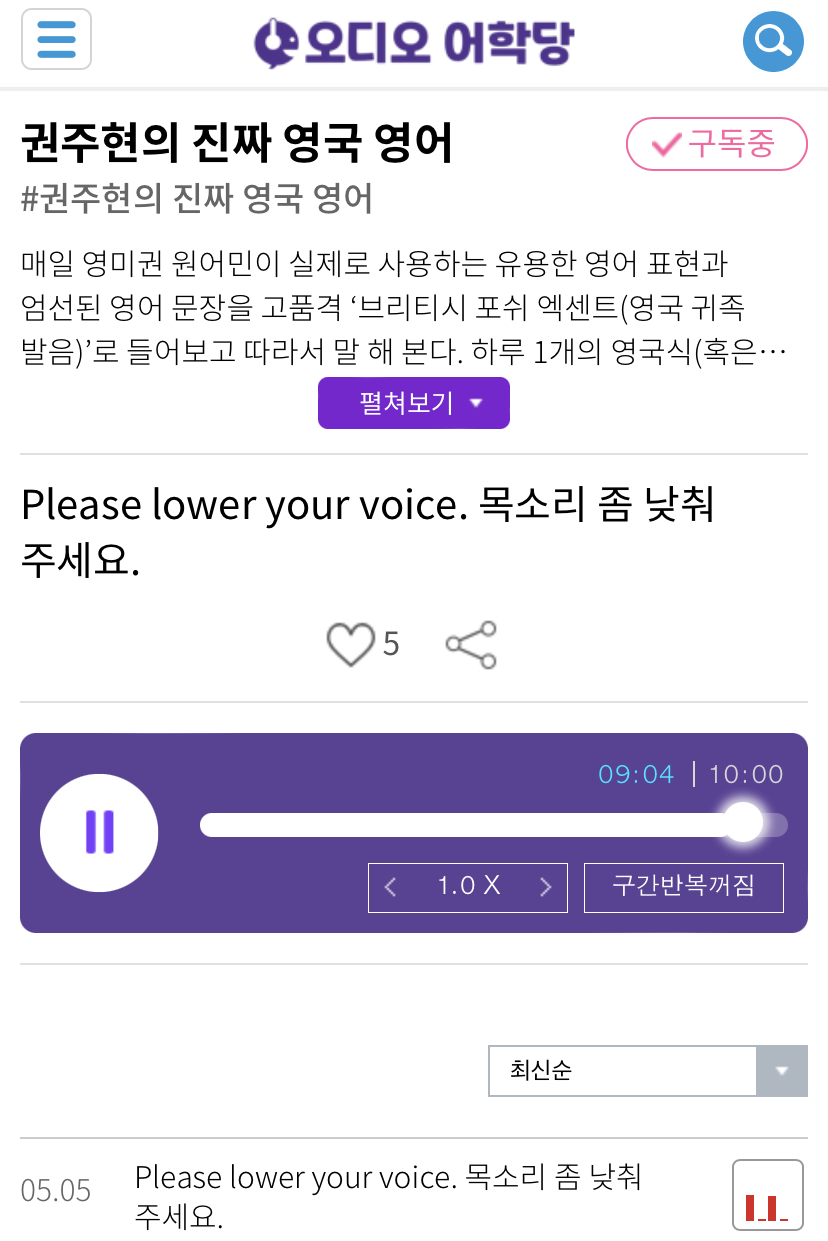Click the search magnifier icon
The height and width of the screenshot is (1241, 828).
point(773,40)
